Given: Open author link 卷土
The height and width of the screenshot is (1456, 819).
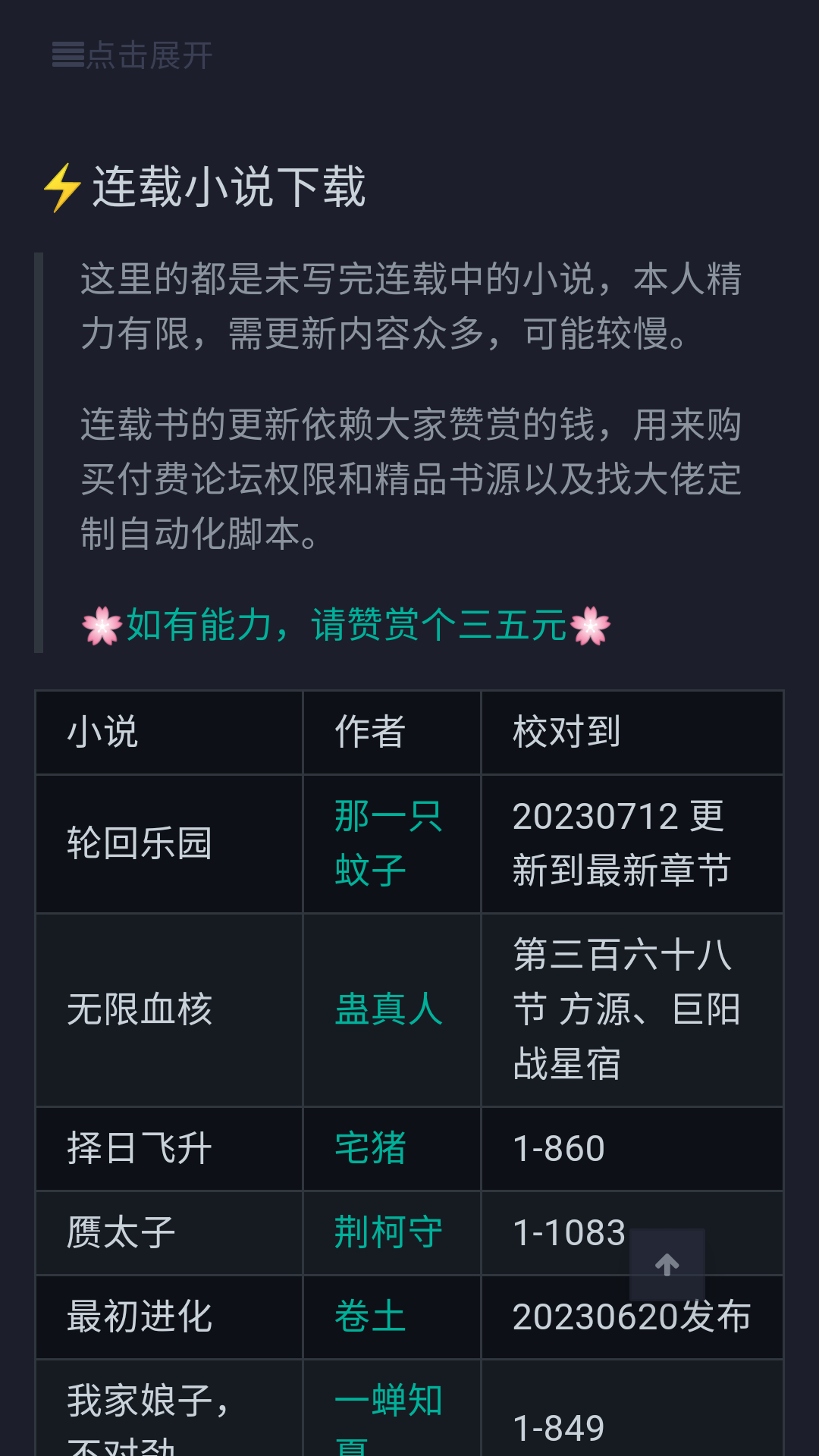Looking at the screenshot, I should 371,1316.
